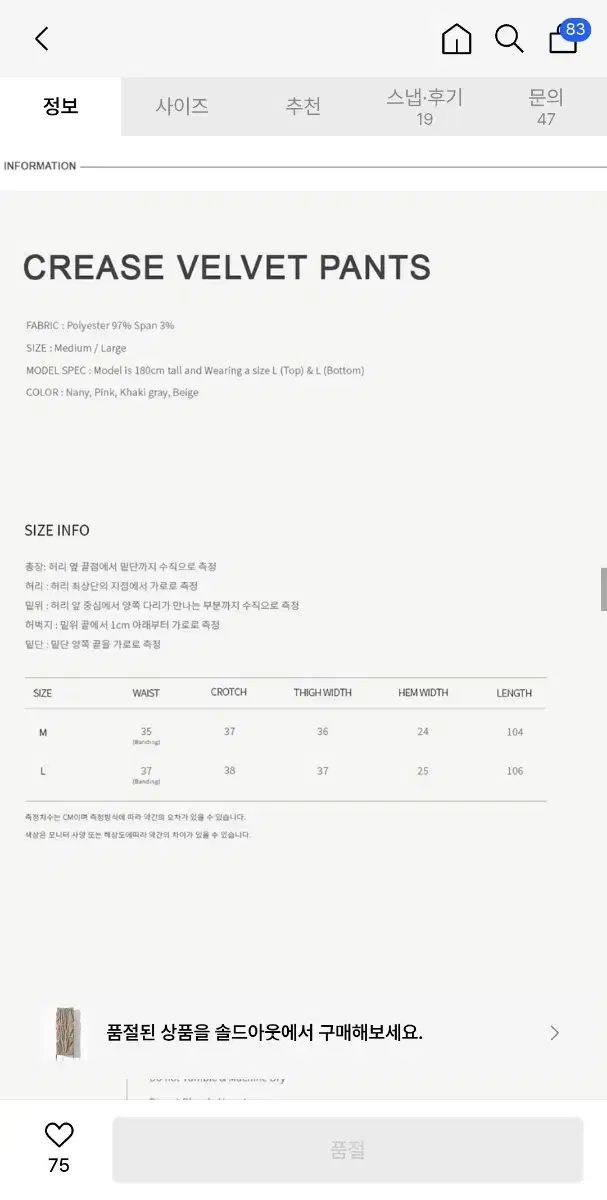607x1200 pixels.
Task: Like this product with the heart
Action: coord(59,1135)
